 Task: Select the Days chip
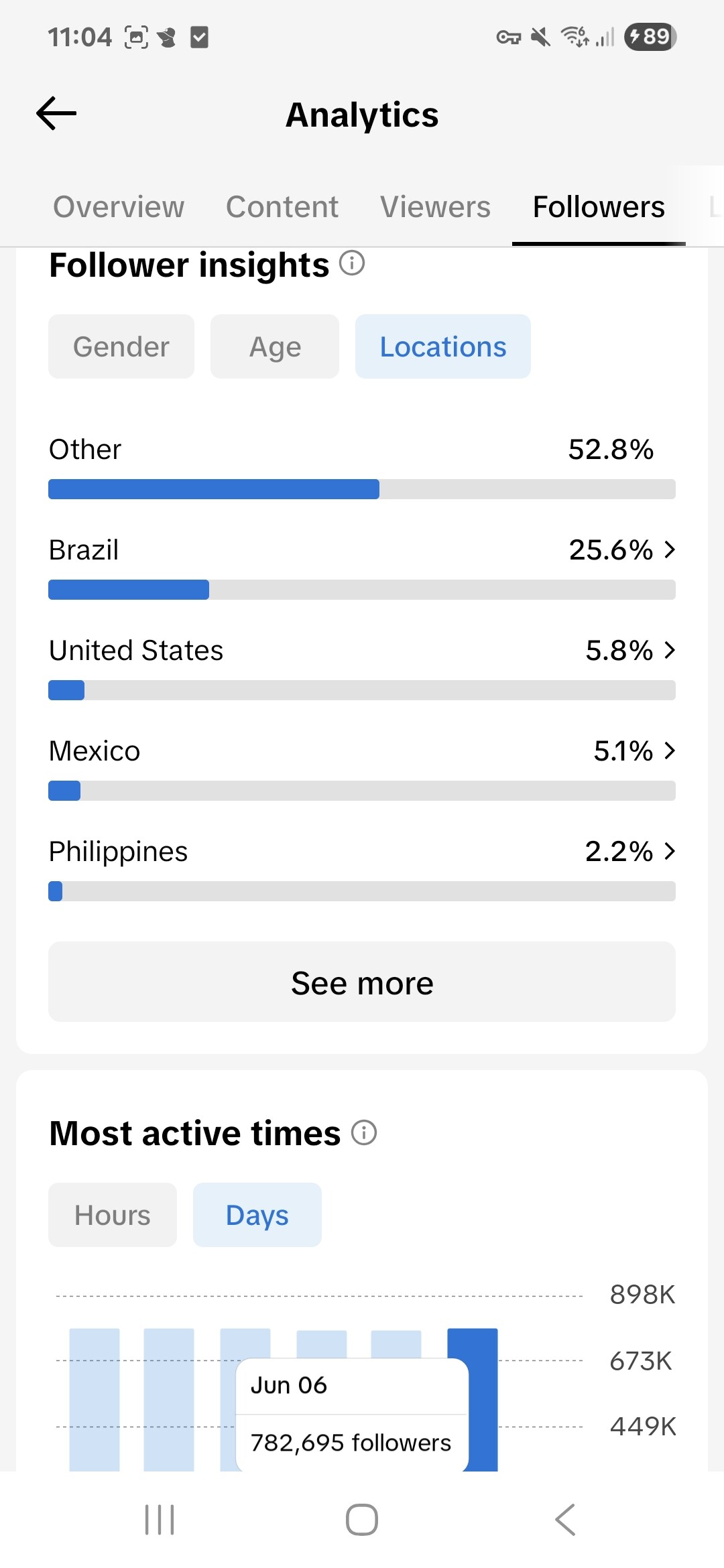click(257, 1215)
